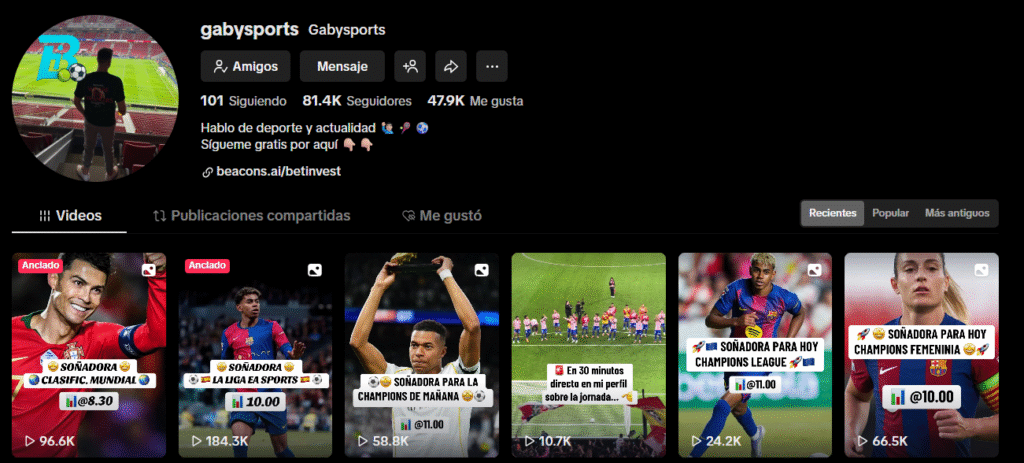Sort videos by Popular
This screenshot has width=1024, height=463.
(890, 213)
